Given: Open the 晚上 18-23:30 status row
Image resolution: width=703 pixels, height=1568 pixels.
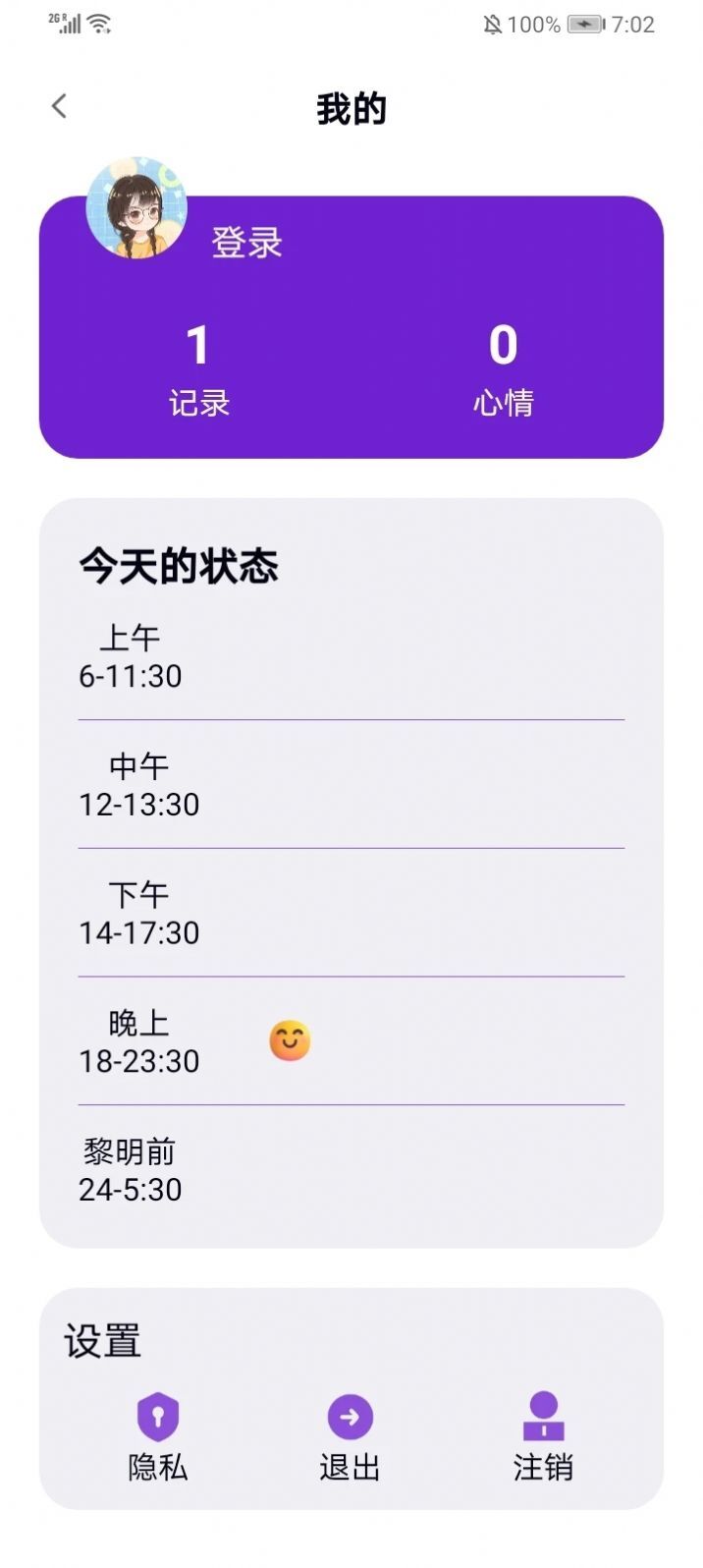Looking at the screenshot, I should pos(351,1041).
